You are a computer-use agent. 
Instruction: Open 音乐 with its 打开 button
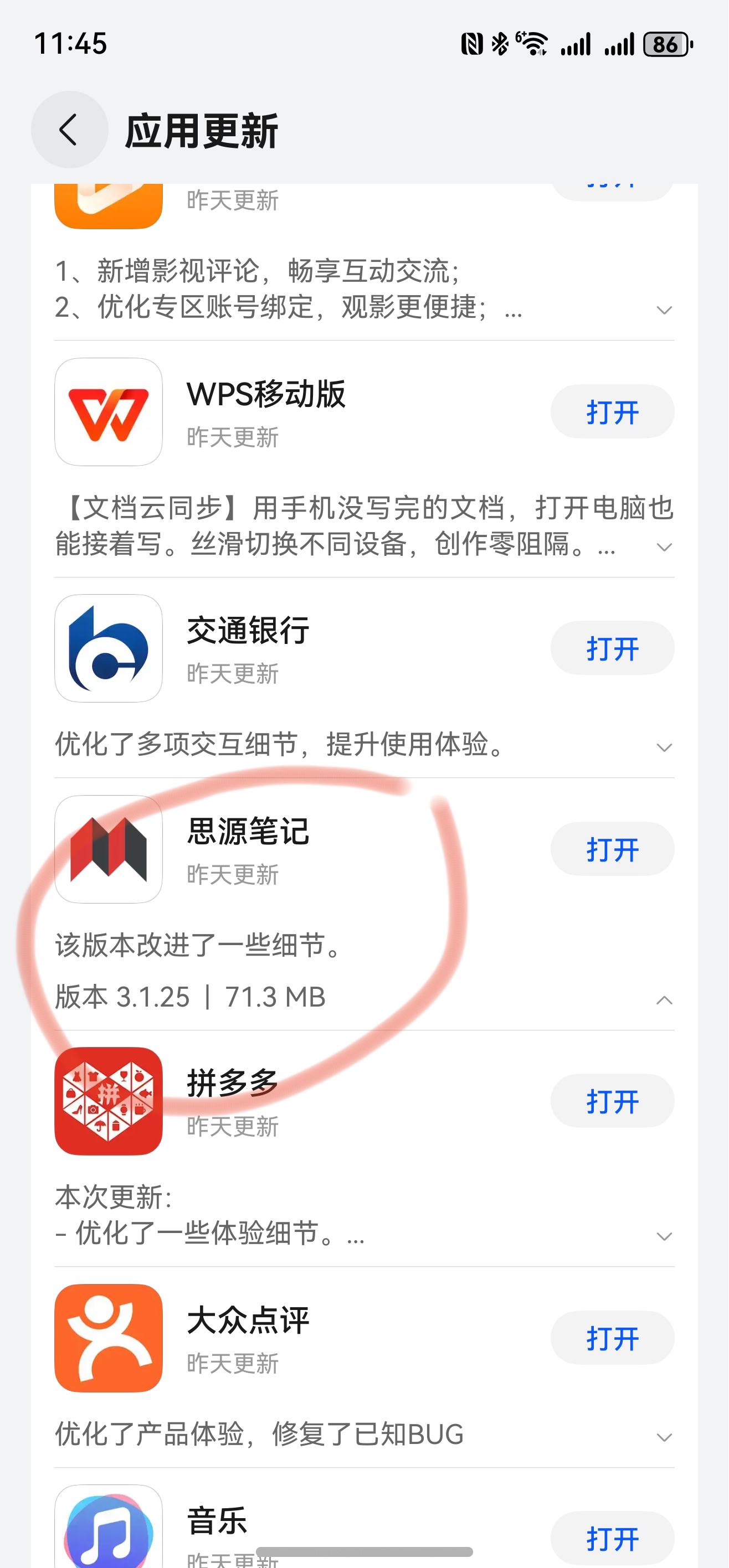pyautogui.click(x=612, y=1538)
